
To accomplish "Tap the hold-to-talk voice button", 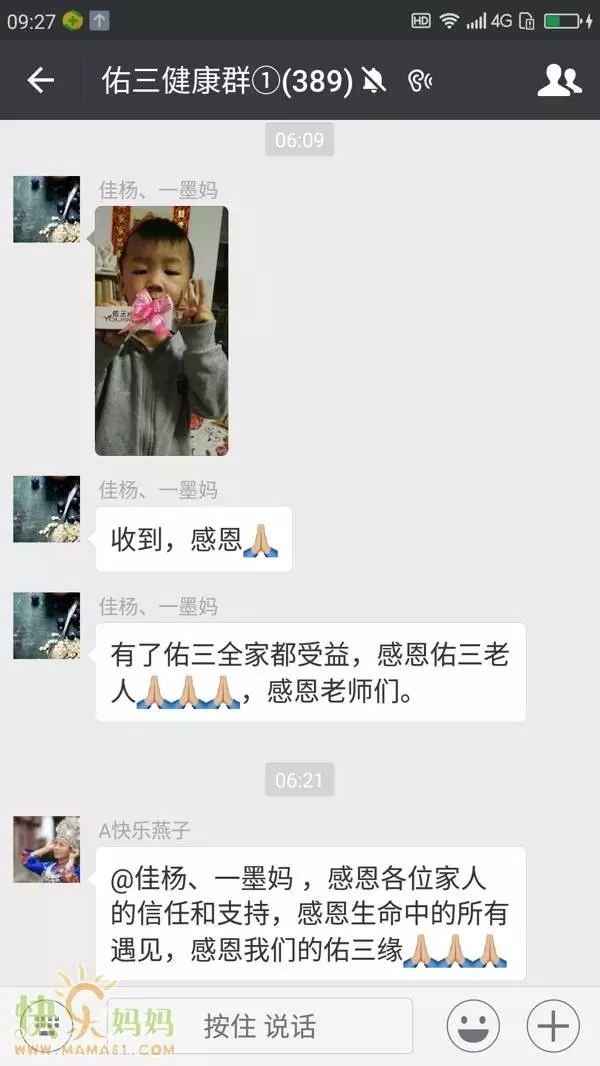I will click(260, 1026).
